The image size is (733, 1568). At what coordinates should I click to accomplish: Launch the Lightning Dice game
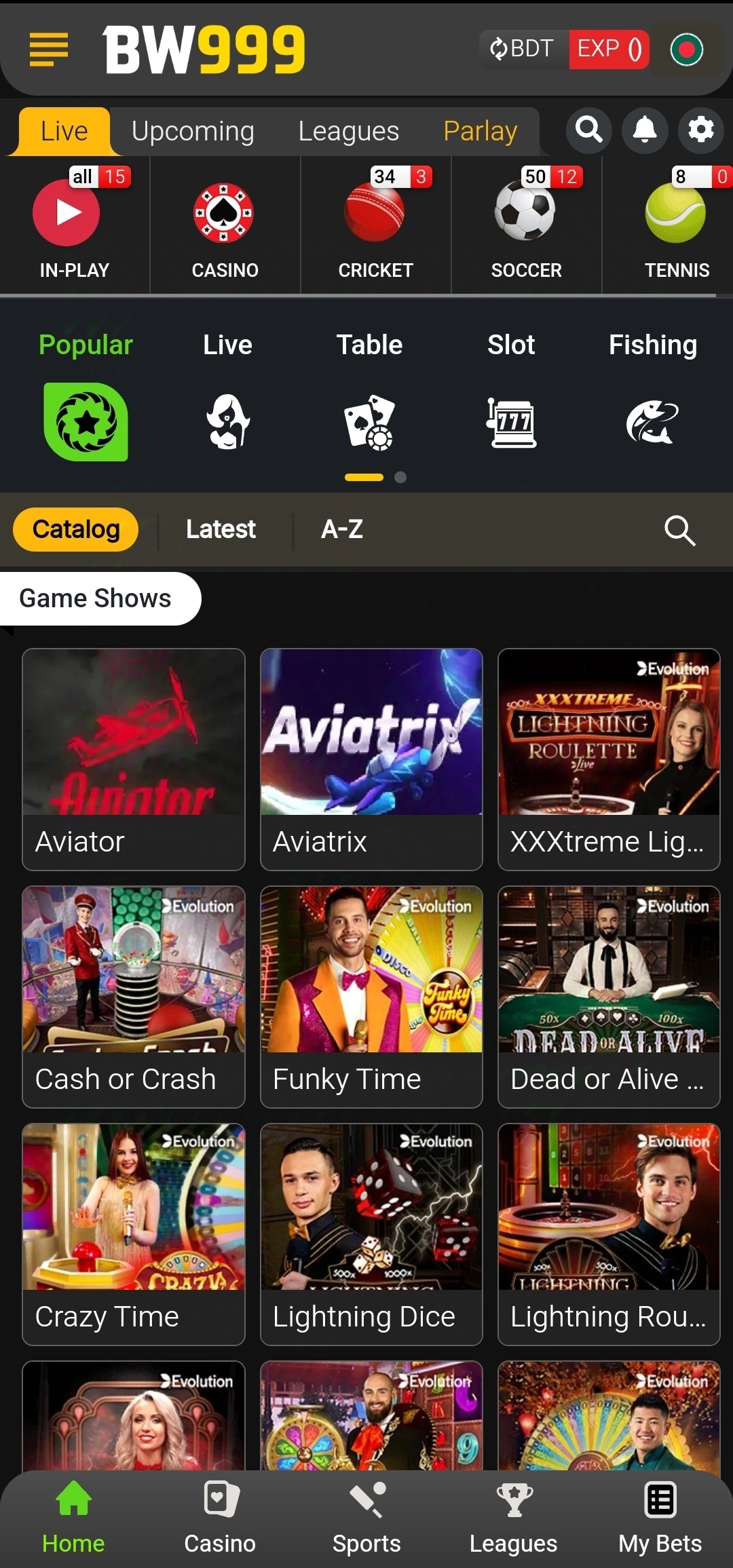pos(371,1234)
